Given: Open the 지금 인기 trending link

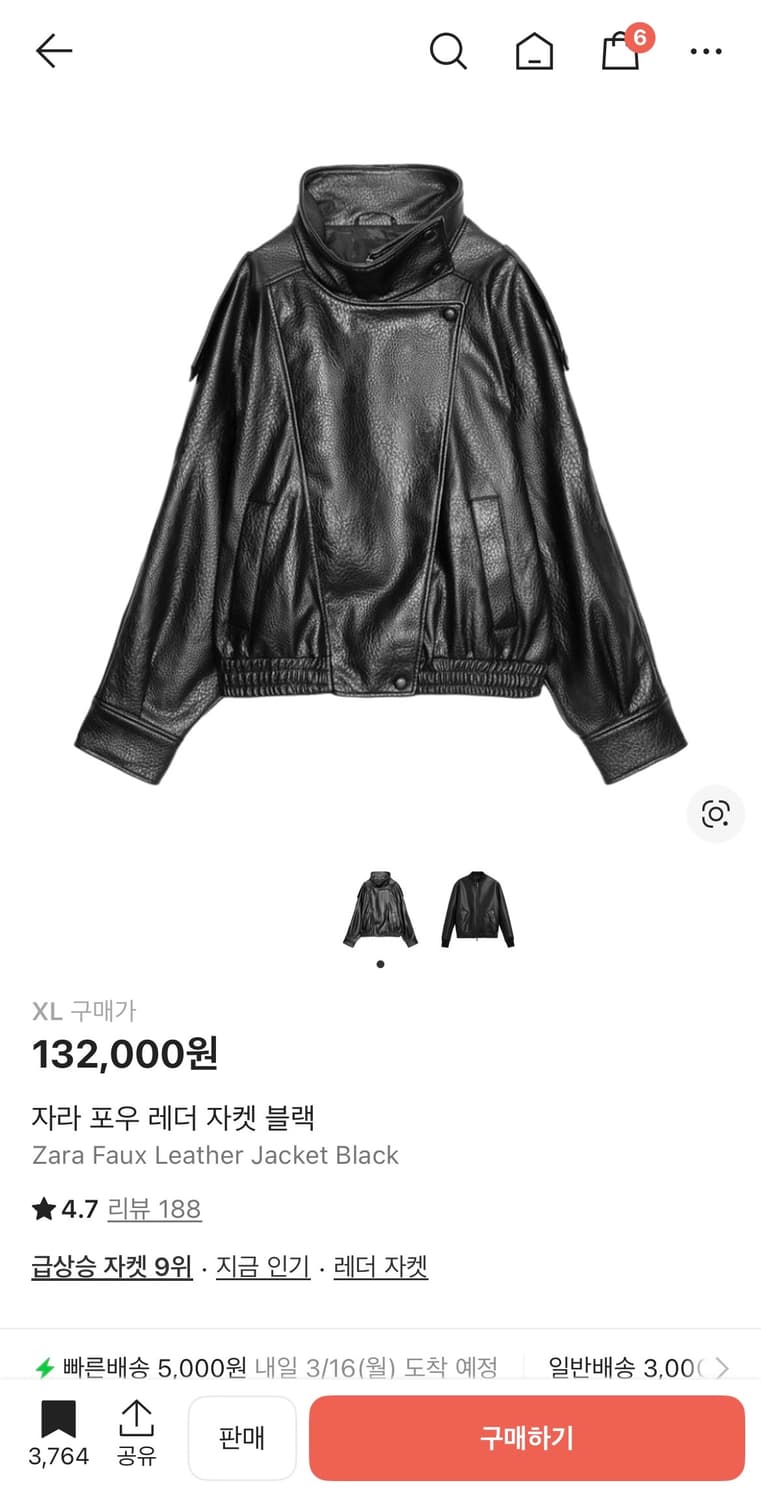Looking at the screenshot, I should pyautogui.click(x=262, y=1265).
